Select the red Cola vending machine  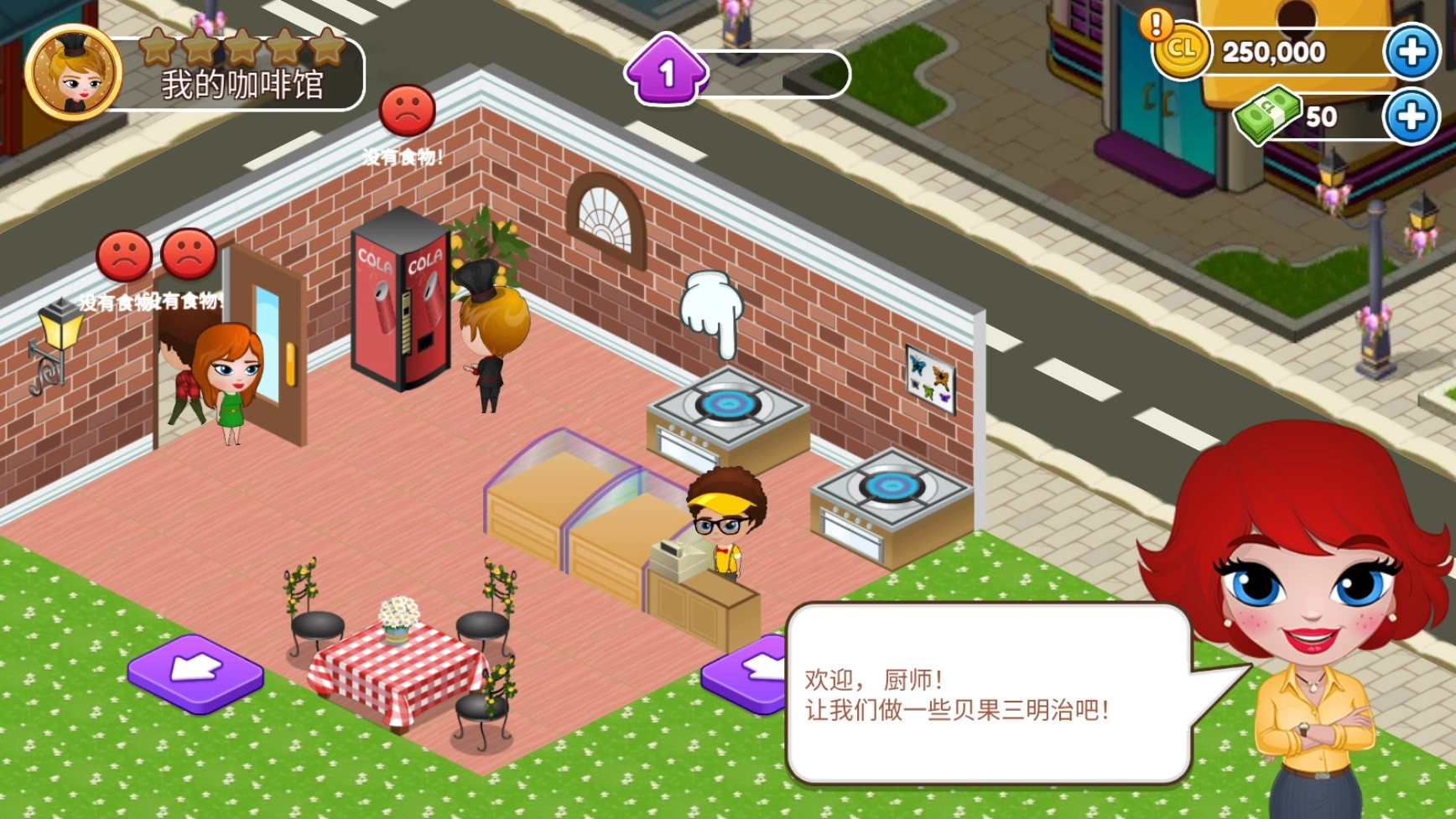401,302
